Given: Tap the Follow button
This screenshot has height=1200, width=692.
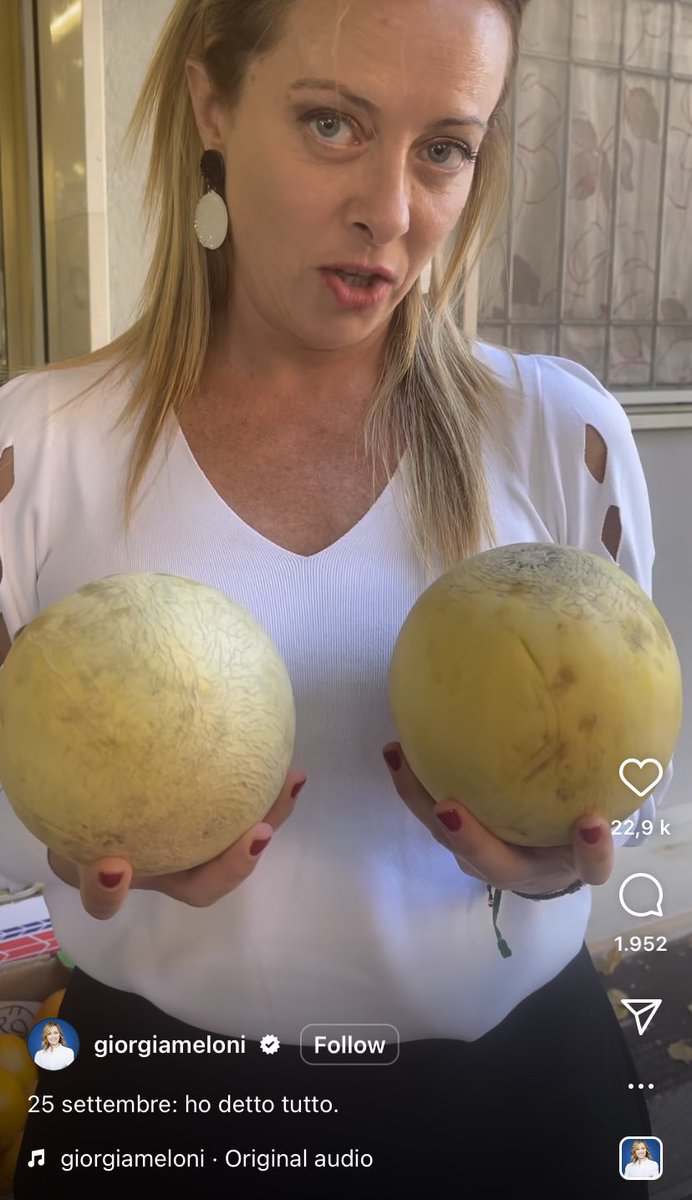Looking at the screenshot, I should click(349, 1045).
